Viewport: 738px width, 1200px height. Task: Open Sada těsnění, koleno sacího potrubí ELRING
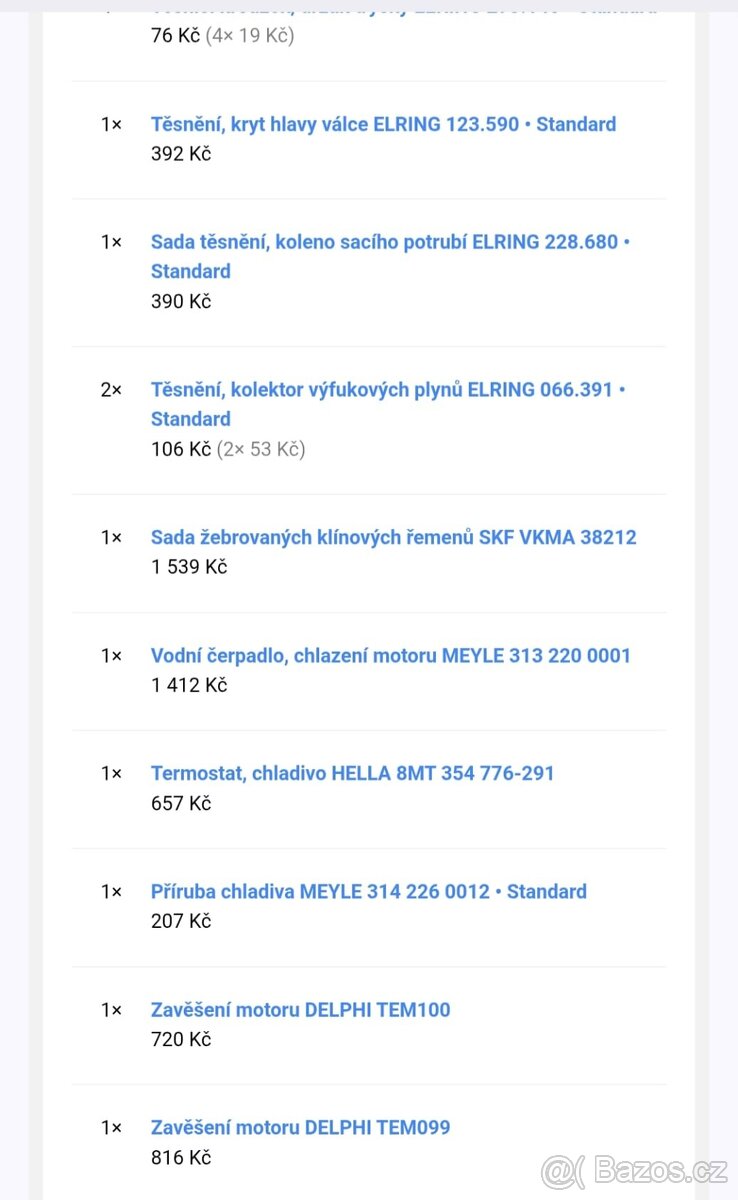click(390, 242)
